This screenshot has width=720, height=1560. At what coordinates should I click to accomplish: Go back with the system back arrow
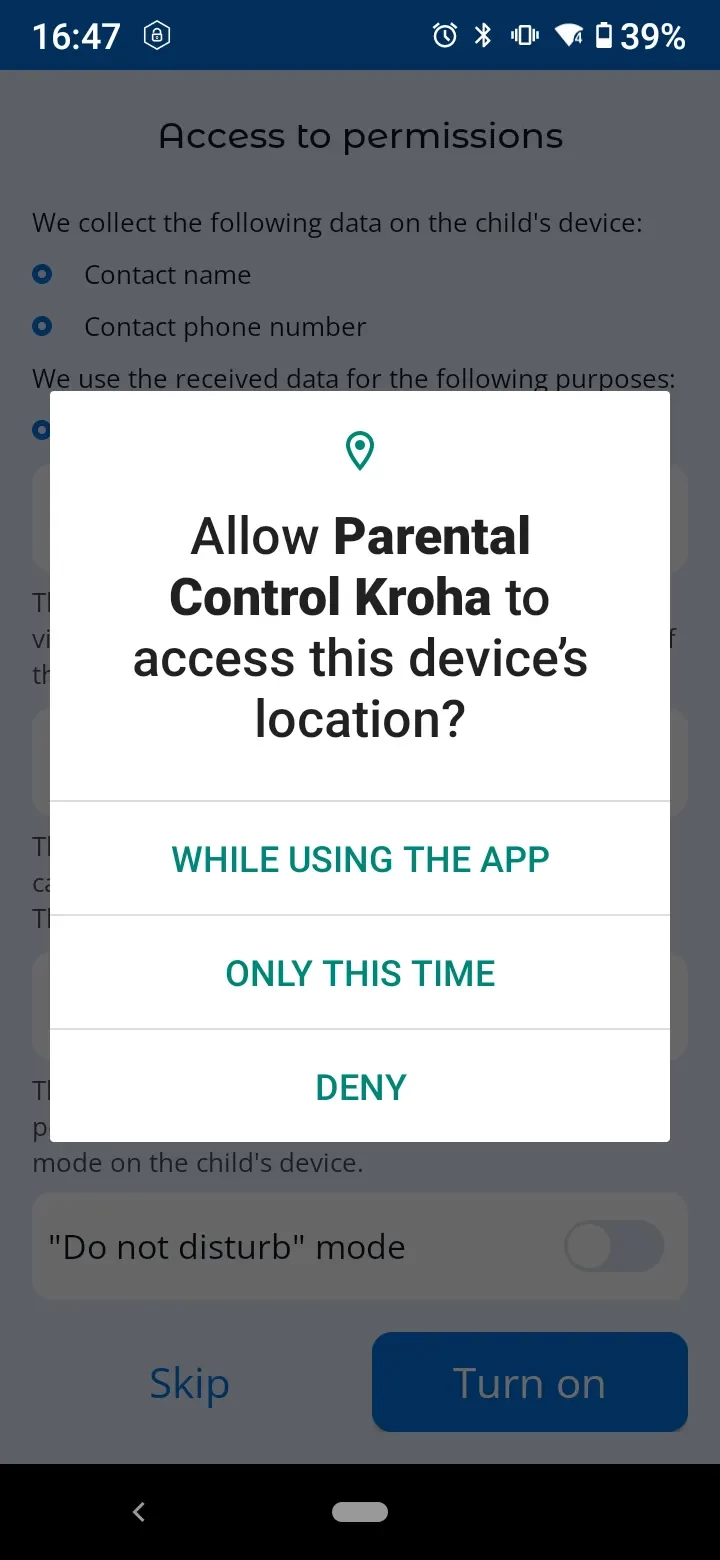click(x=139, y=1512)
